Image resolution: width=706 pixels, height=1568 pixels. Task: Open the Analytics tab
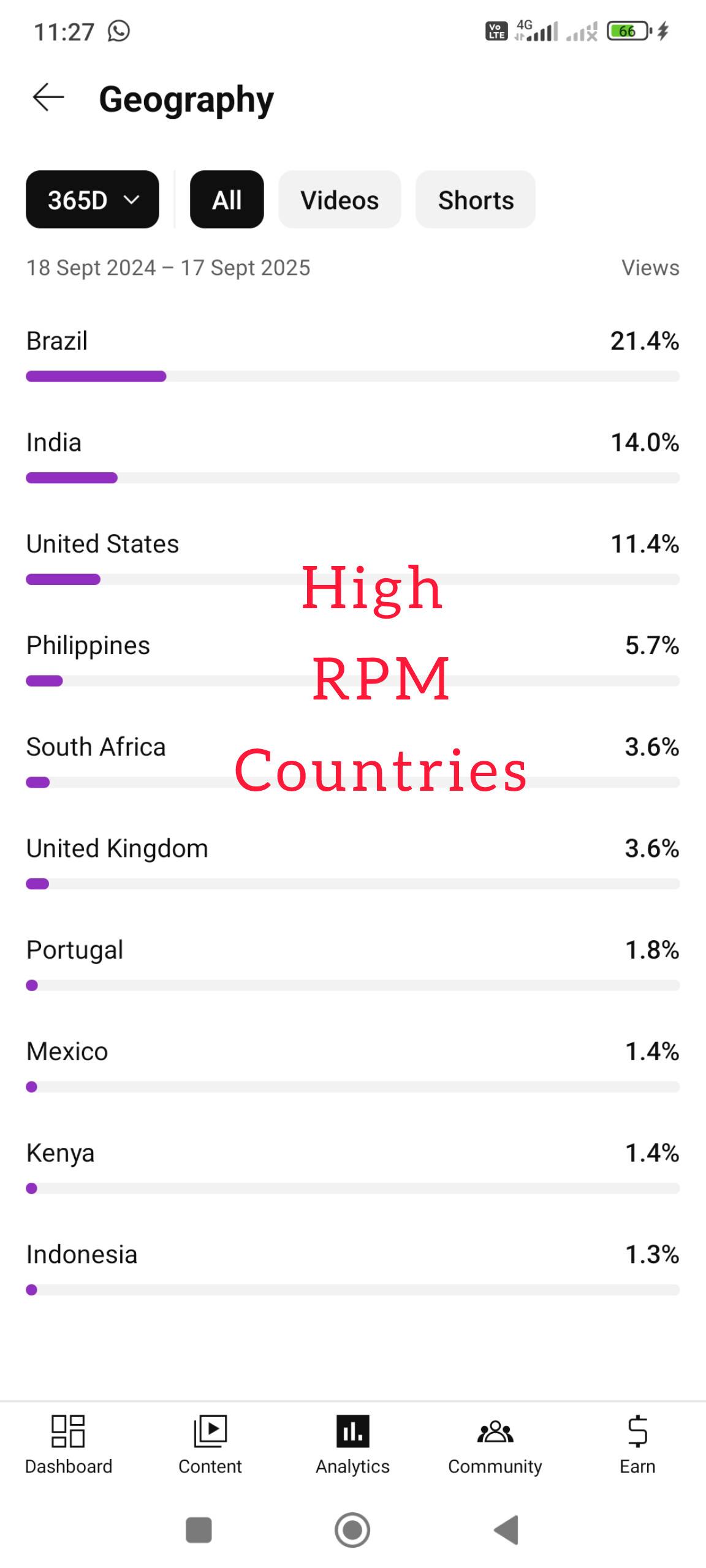(353, 1444)
